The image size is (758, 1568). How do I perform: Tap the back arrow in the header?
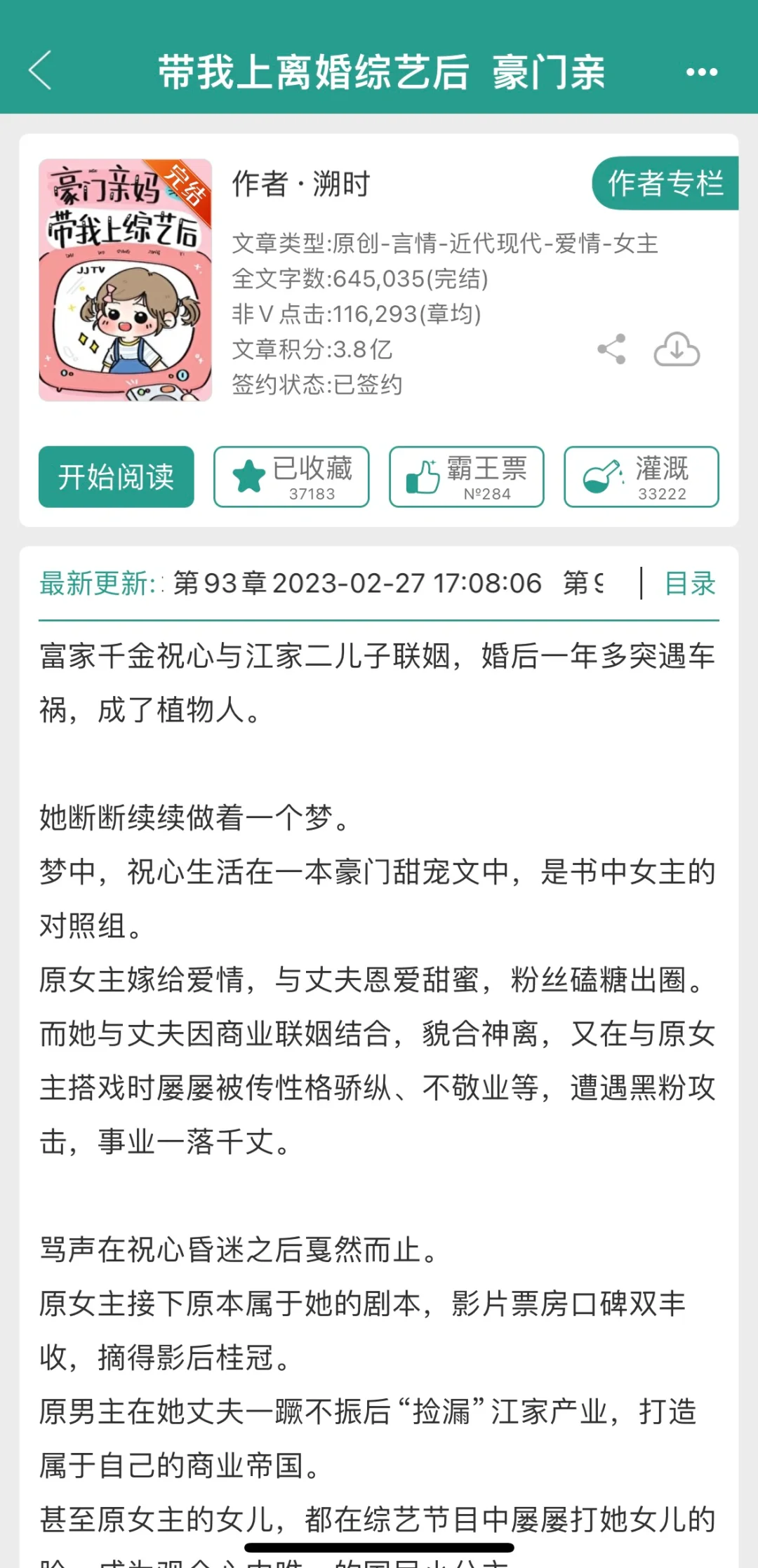40,72
